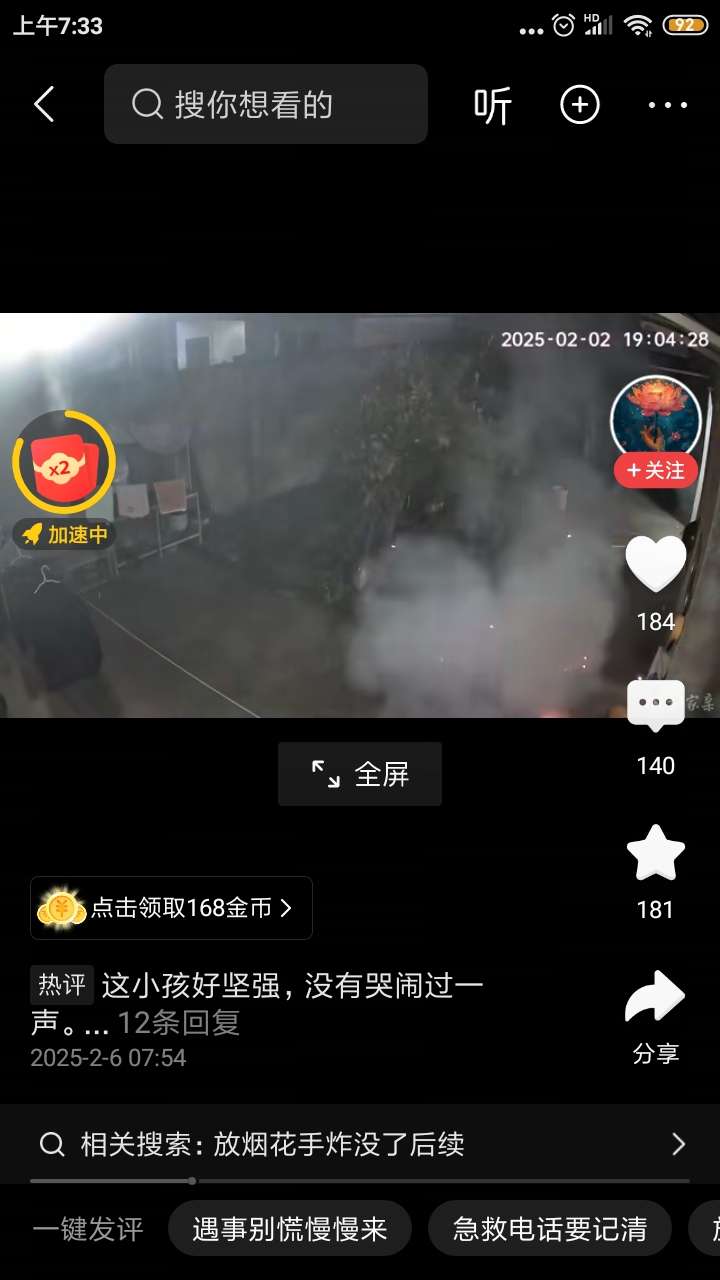Switch video to 全屏 fullscreen
720x1280 pixels.
coord(360,774)
